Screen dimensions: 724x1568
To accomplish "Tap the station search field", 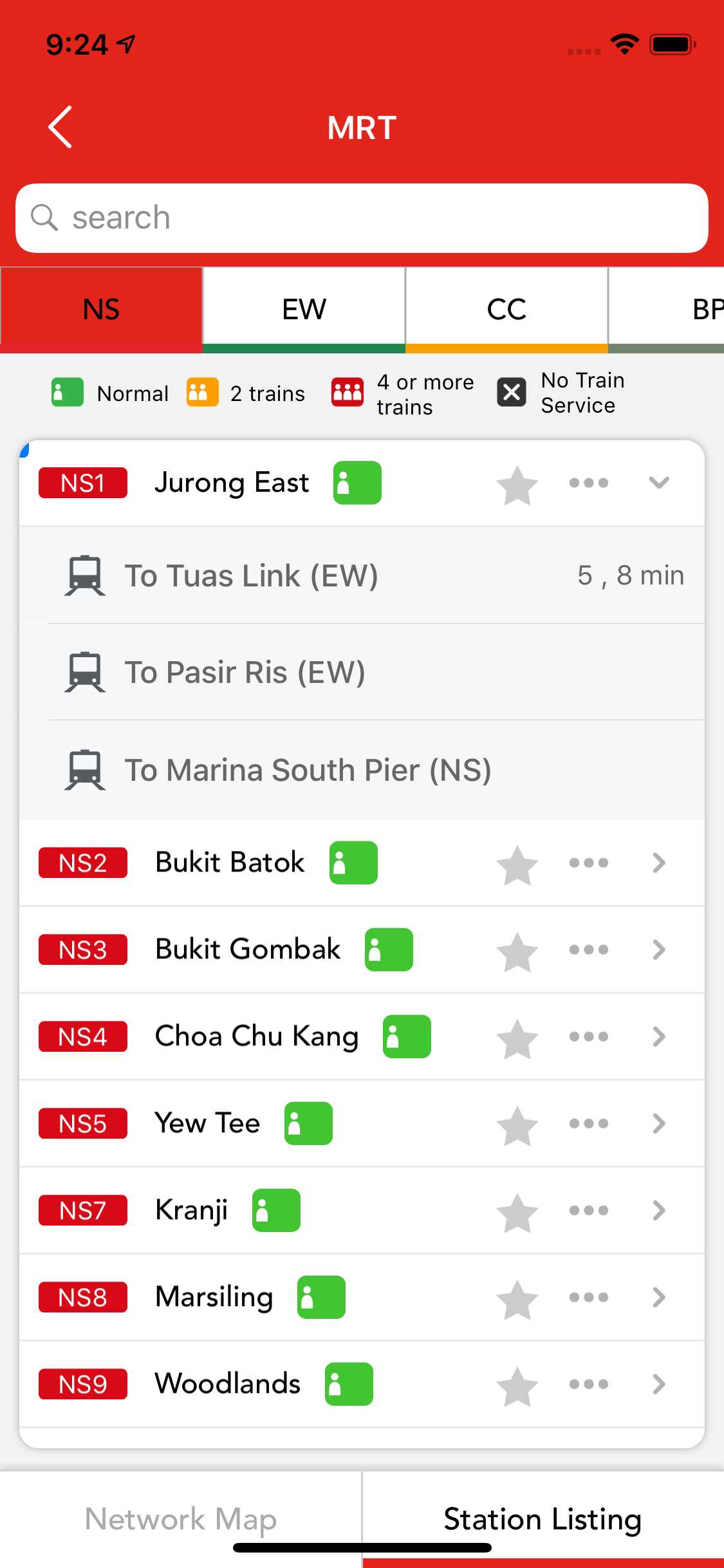I will [362, 218].
